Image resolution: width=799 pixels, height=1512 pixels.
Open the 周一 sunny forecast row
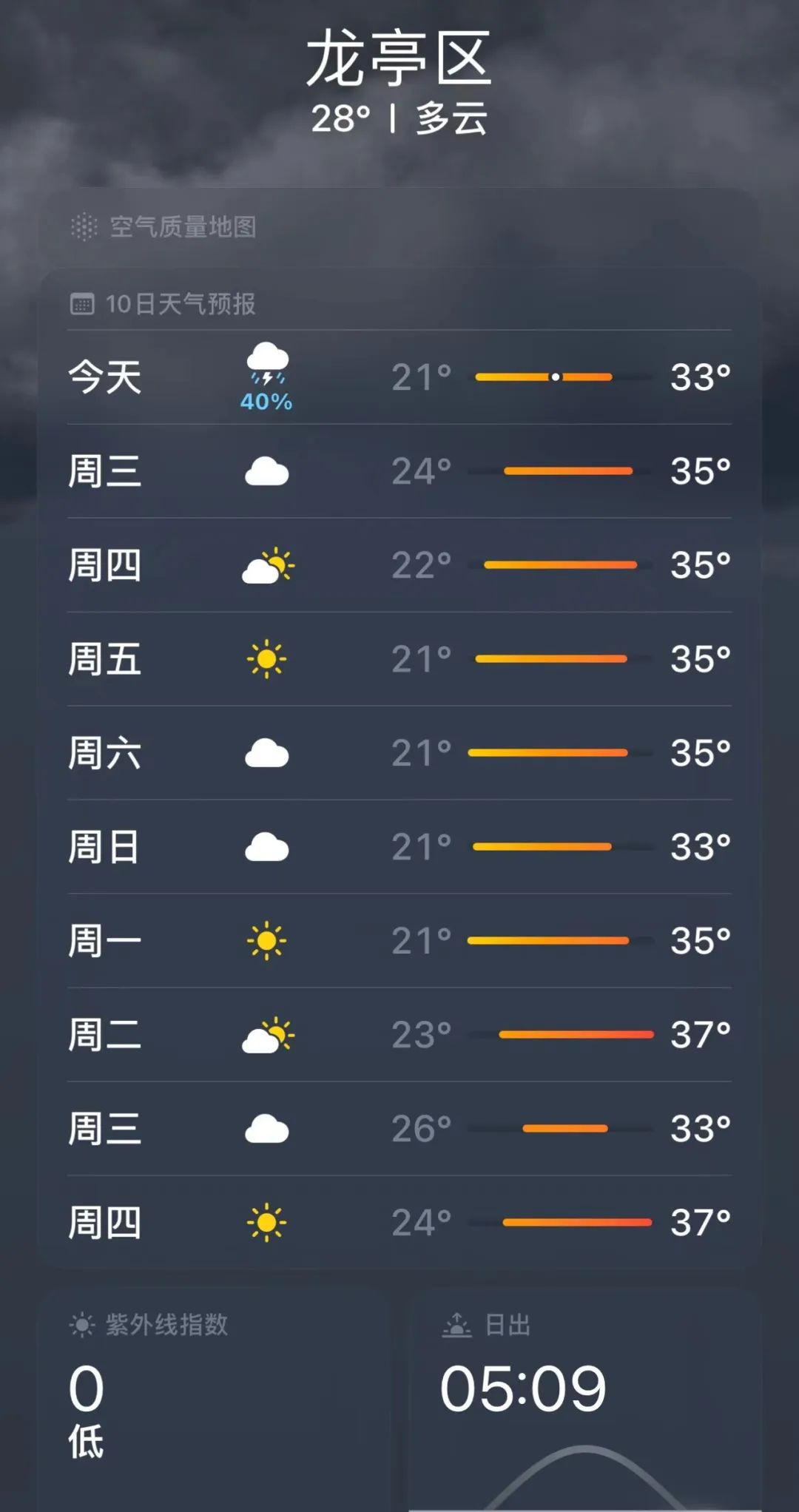pos(399,941)
